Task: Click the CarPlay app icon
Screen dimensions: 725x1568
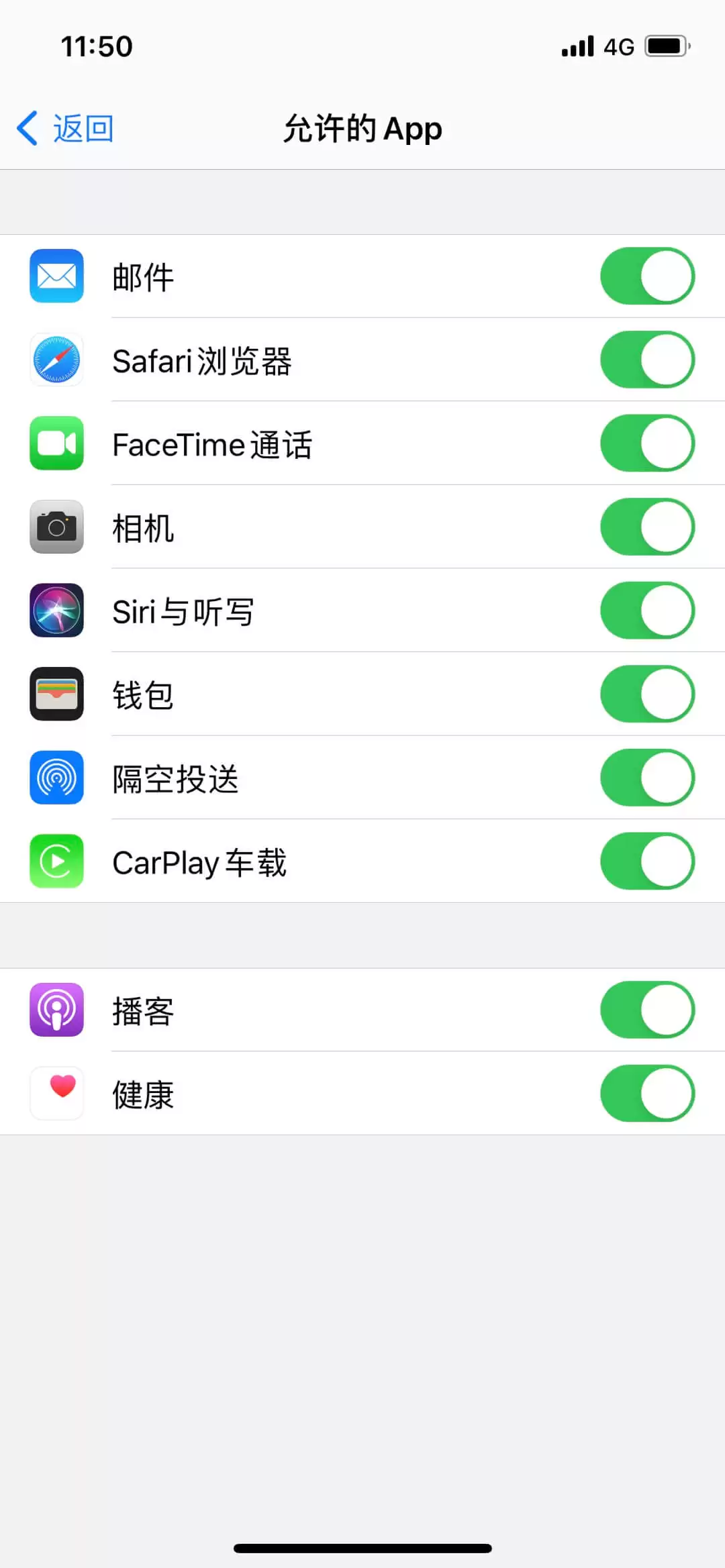Action: (56, 862)
